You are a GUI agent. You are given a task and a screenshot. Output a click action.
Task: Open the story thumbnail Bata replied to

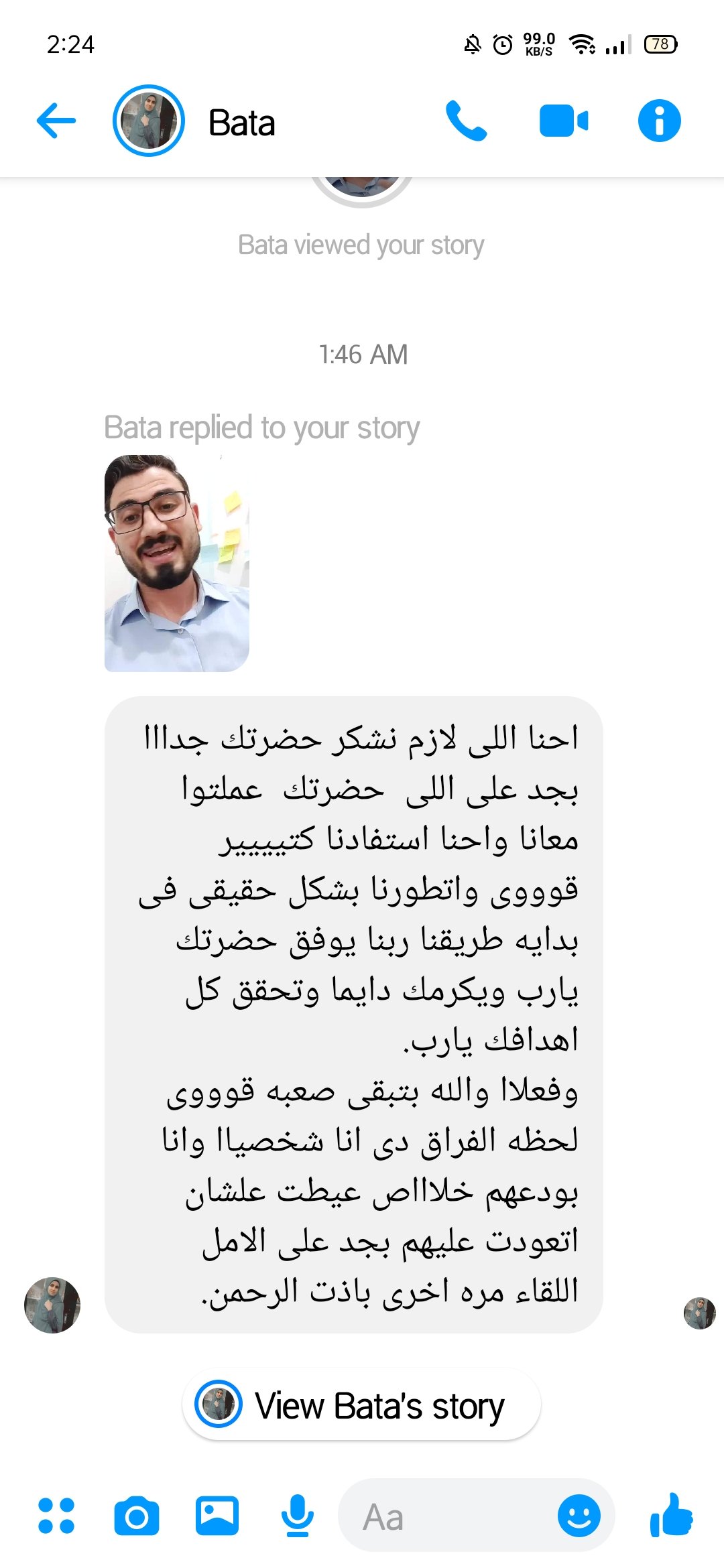[x=177, y=563]
